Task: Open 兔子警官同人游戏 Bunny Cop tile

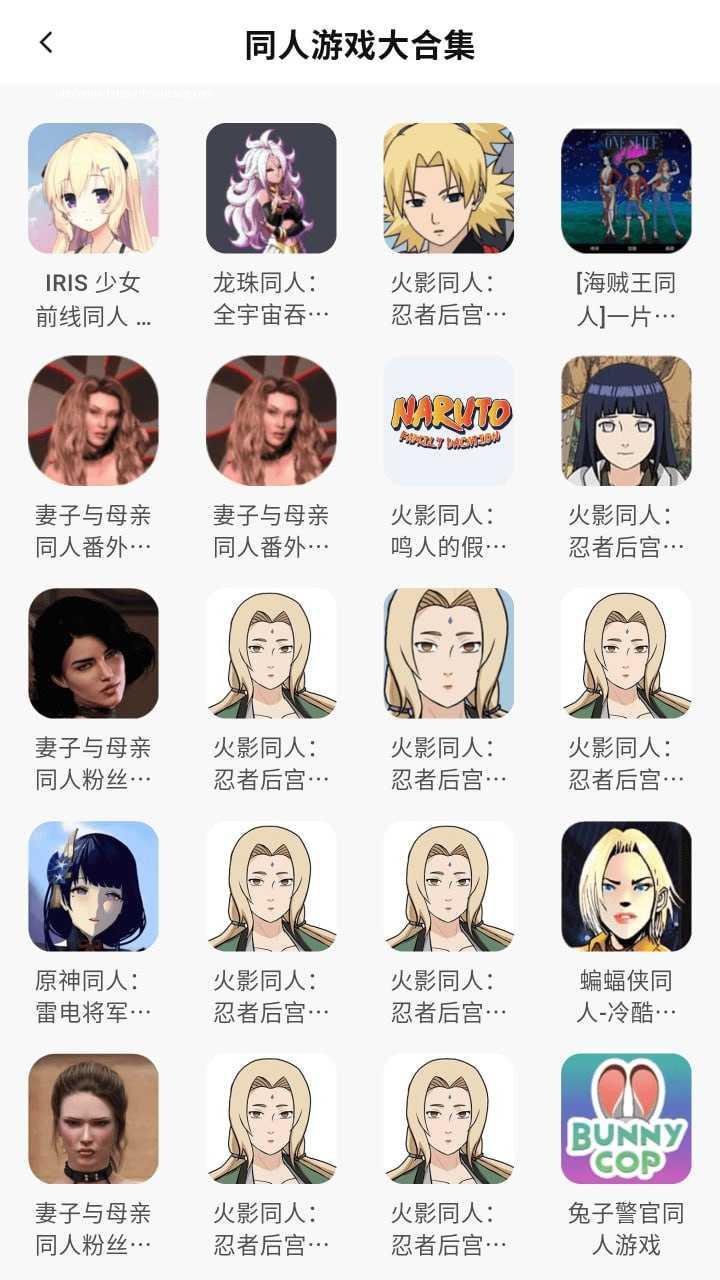Action: (626, 1119)
